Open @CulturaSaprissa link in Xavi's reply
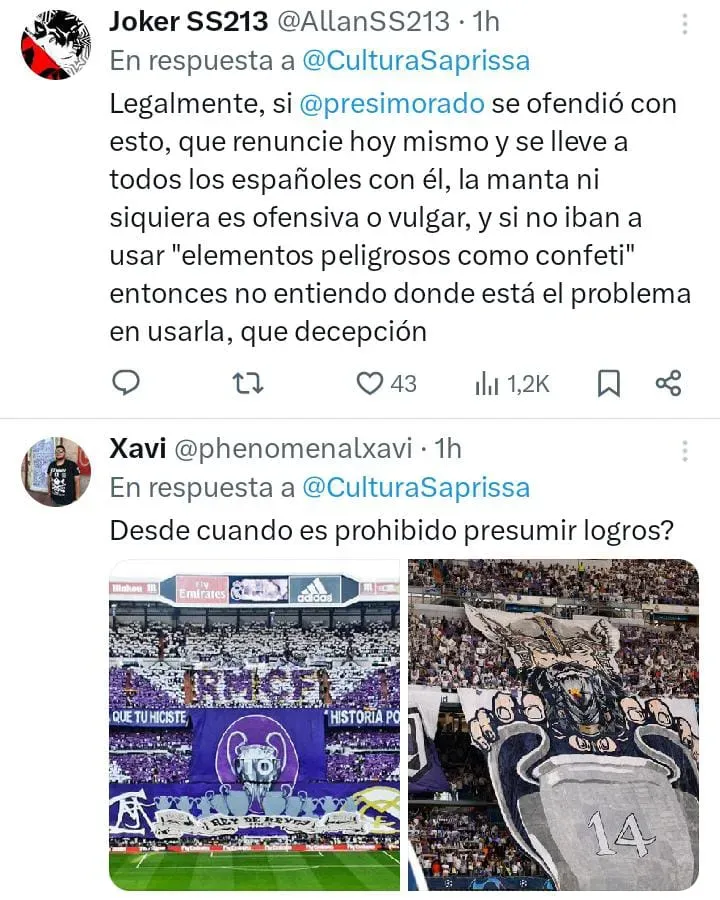The height and width of the screenshot is (900, 720). pyautogui.click(x=415, y=487)
